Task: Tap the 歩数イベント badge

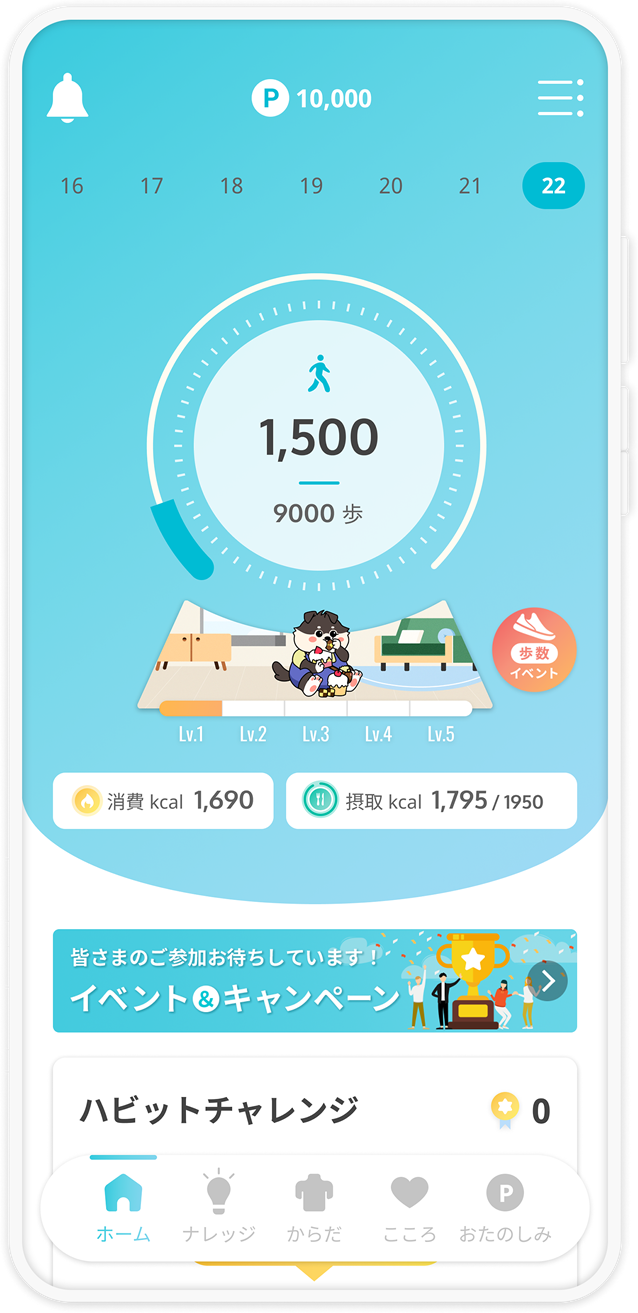Action: [535, 650]
